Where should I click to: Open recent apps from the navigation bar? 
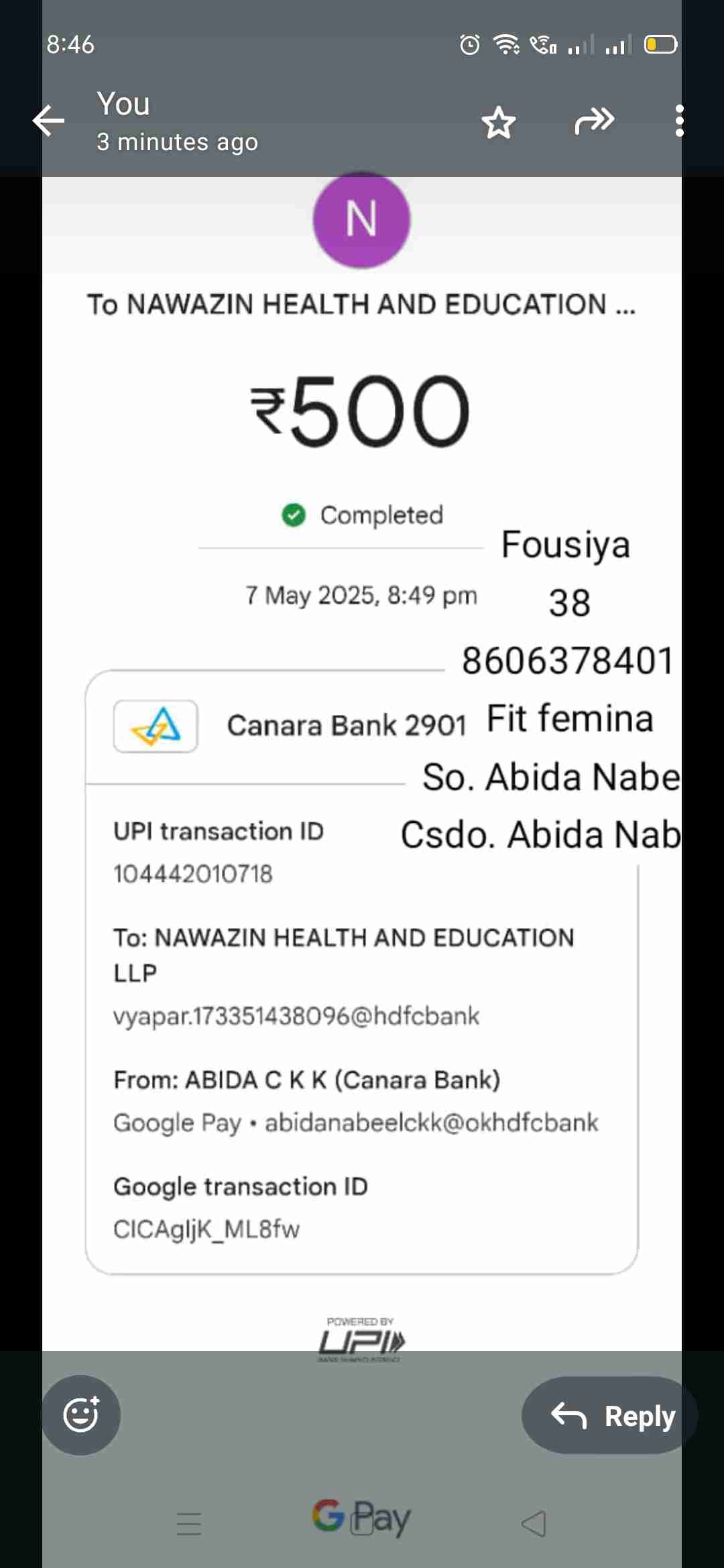189,1524
